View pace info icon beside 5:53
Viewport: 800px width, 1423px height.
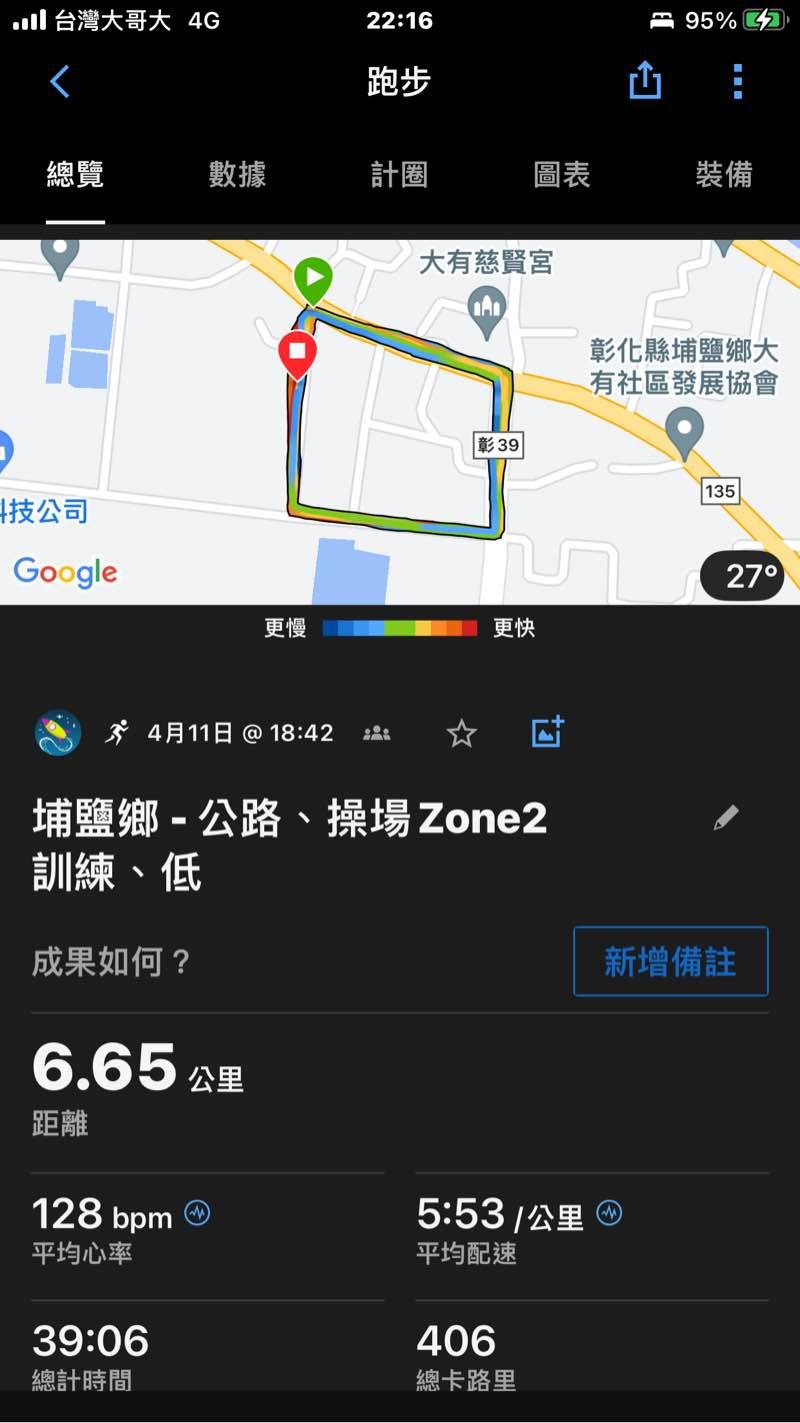click(x=609, y=1214)
